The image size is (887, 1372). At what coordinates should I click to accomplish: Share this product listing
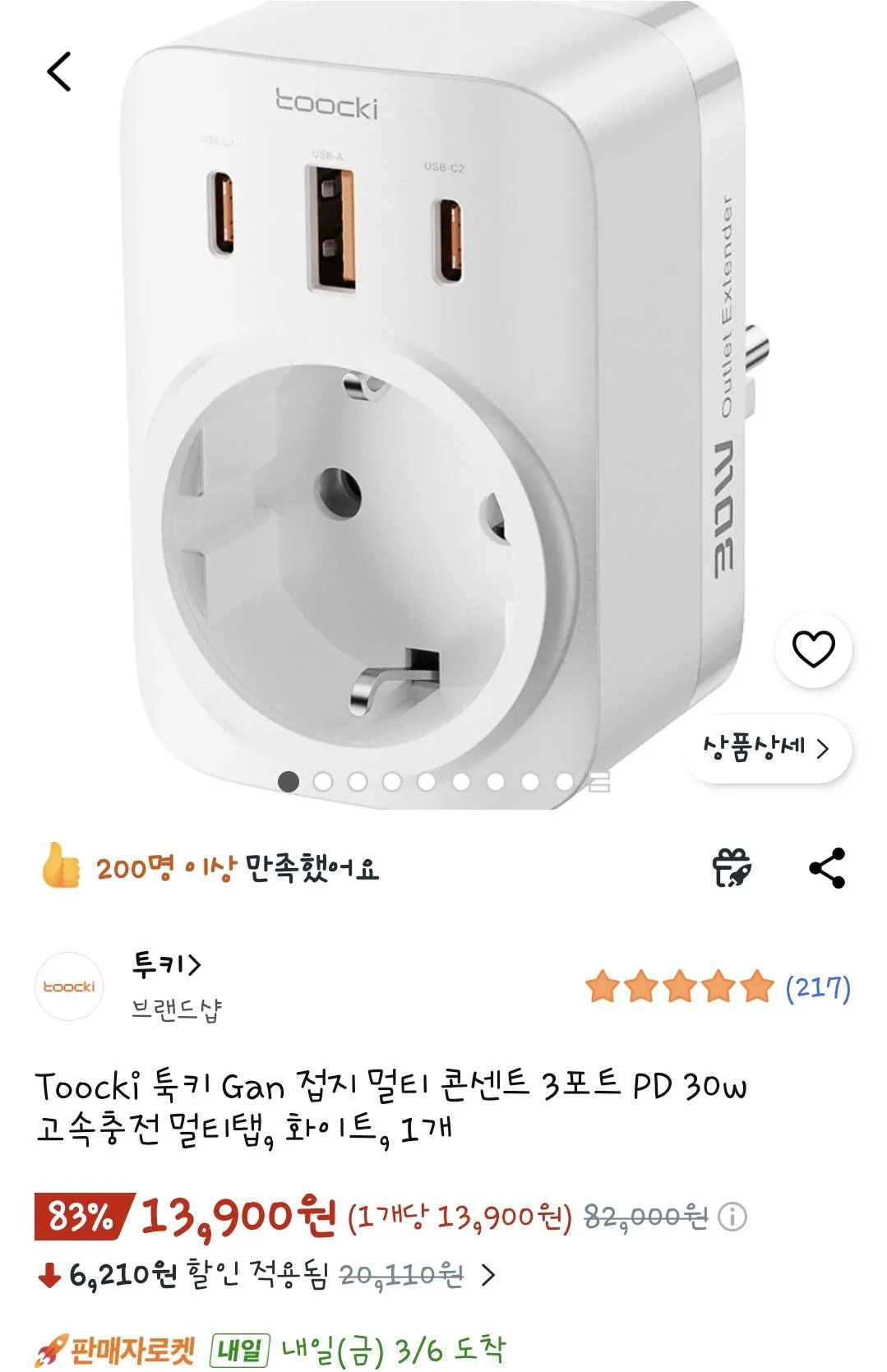pyautogui.click(x=827, y=868)
